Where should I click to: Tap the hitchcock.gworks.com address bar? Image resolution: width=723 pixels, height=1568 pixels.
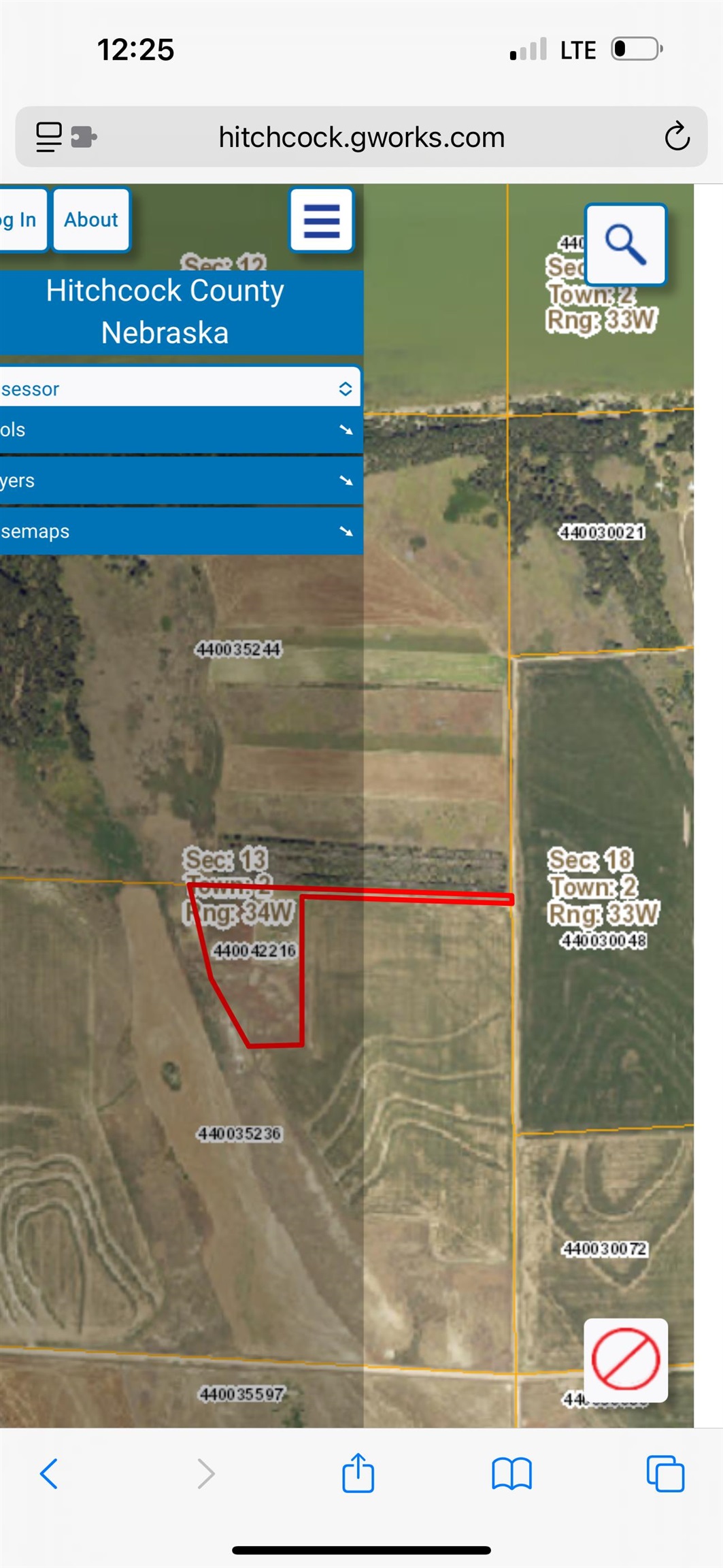361,137
